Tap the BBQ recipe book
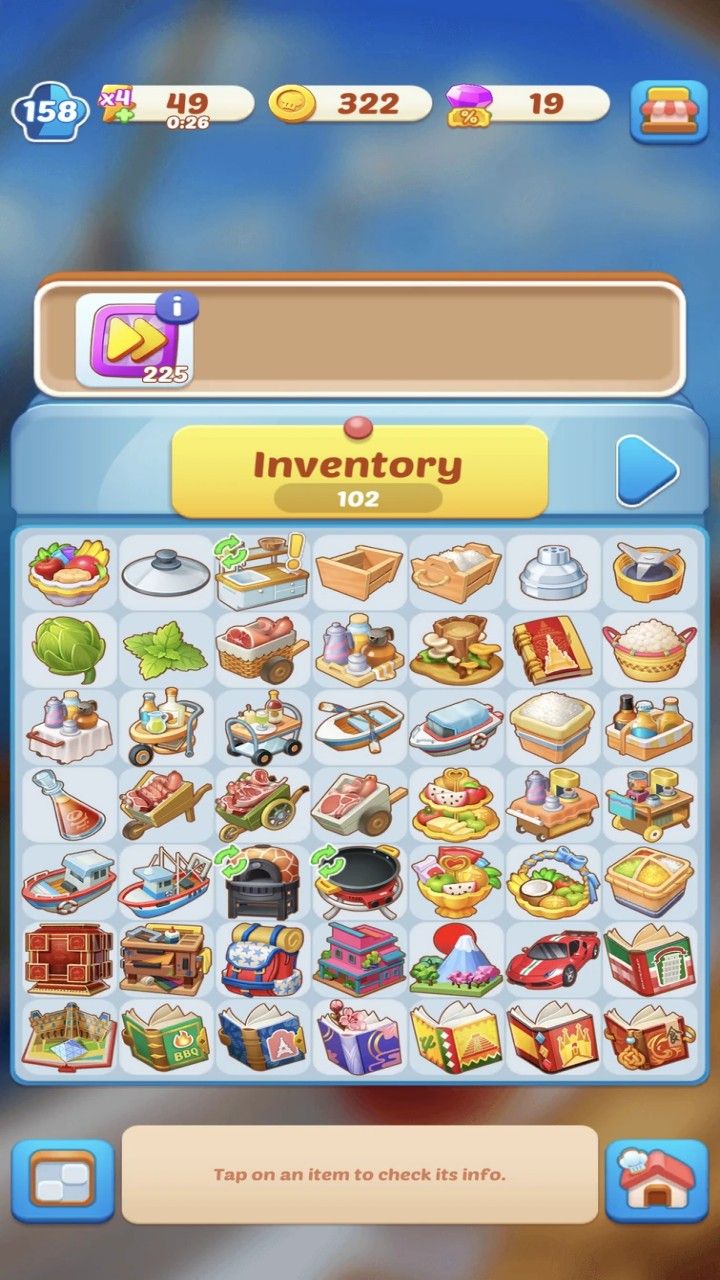 pyautogui.click(x=166, y=1036)
